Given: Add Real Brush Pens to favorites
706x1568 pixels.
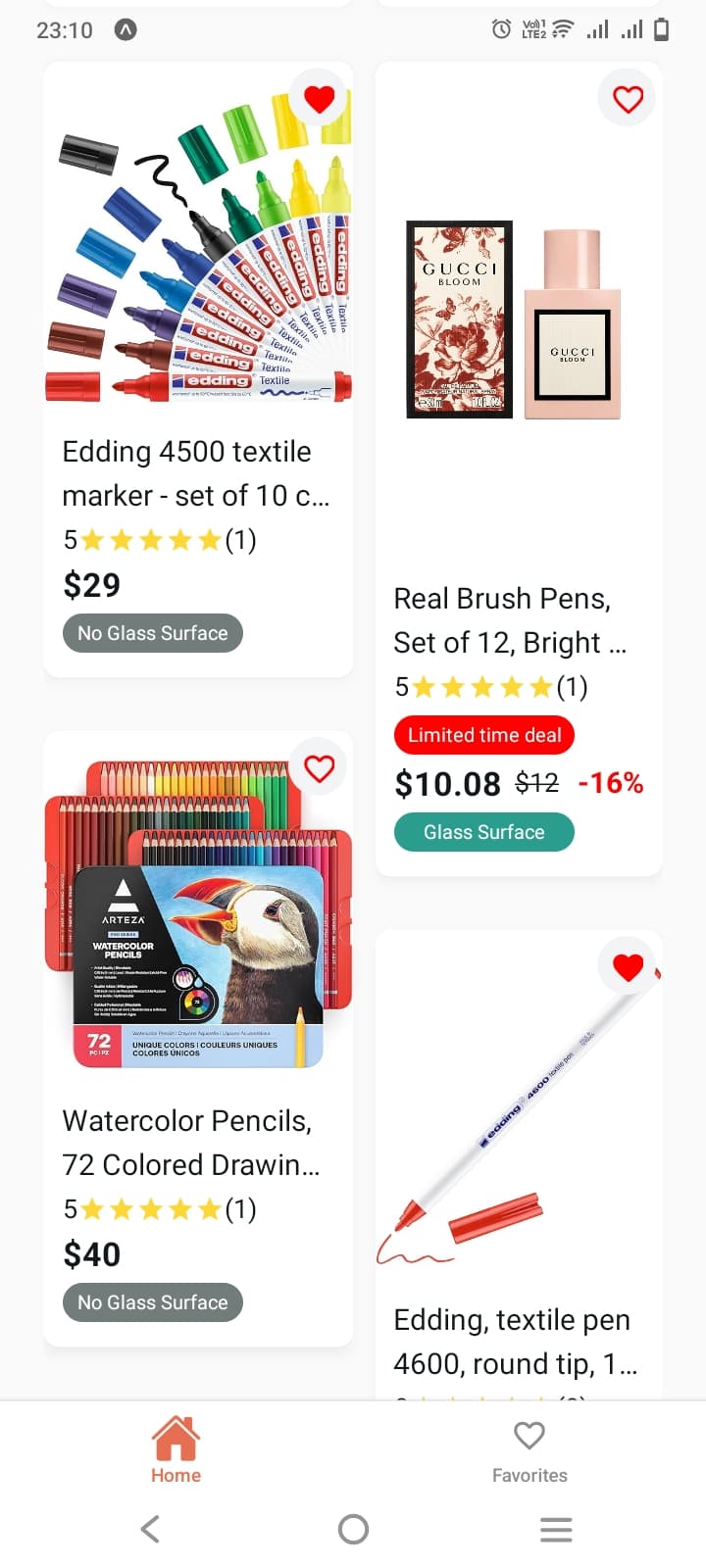Looking at the screenshot, I should click(627, 98).
